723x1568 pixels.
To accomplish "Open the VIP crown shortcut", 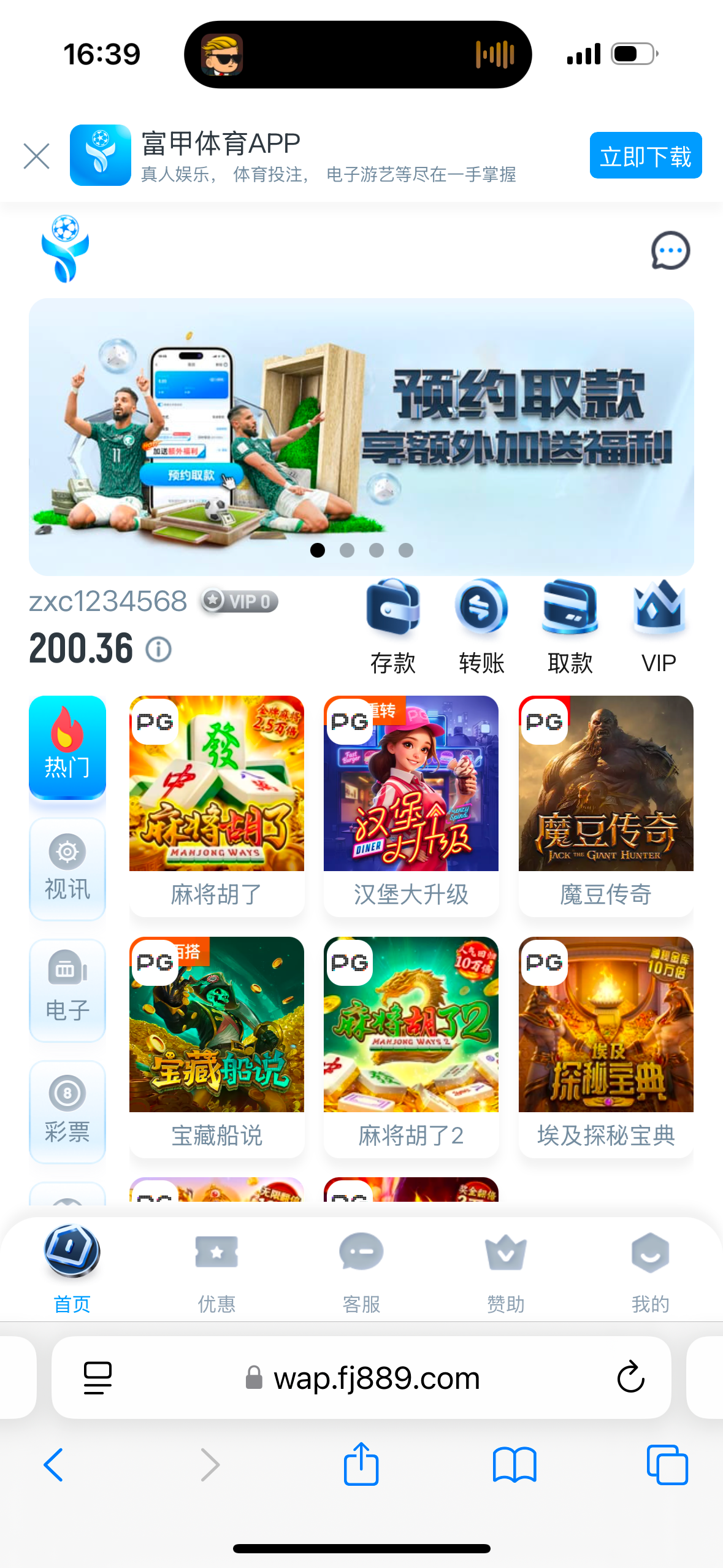I will (658, 626).
